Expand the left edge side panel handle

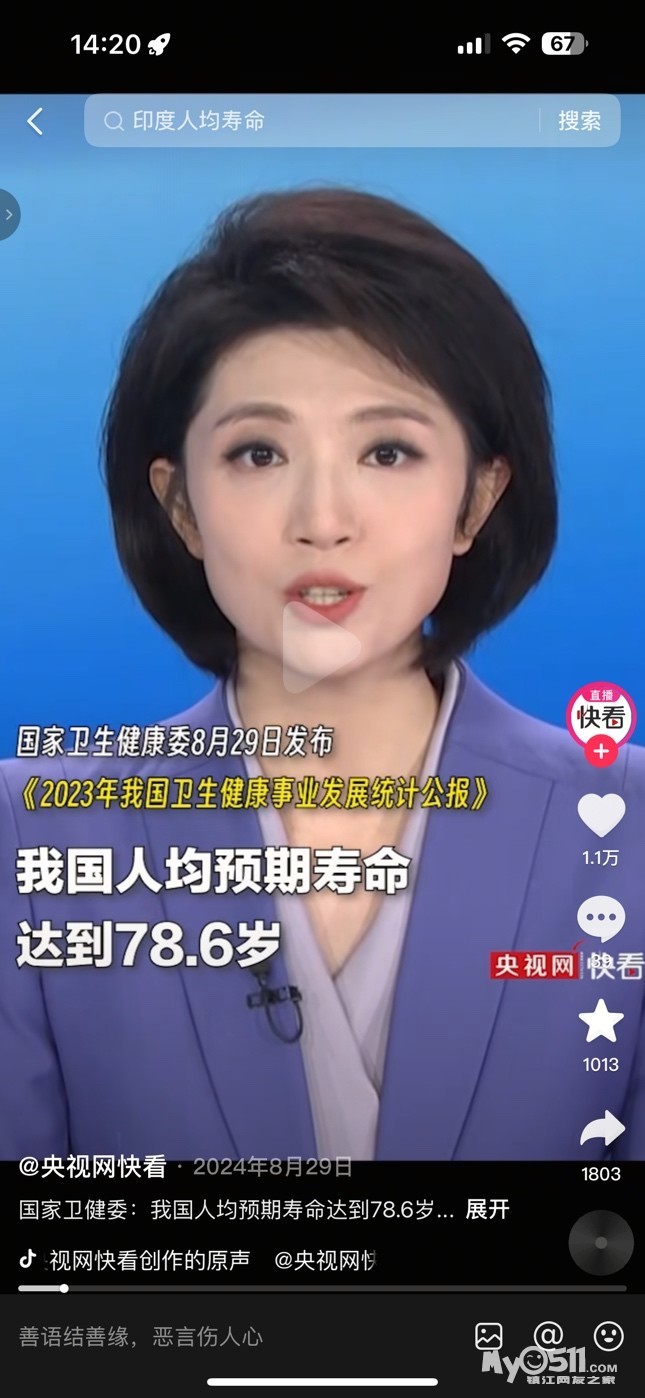point(9,214)
